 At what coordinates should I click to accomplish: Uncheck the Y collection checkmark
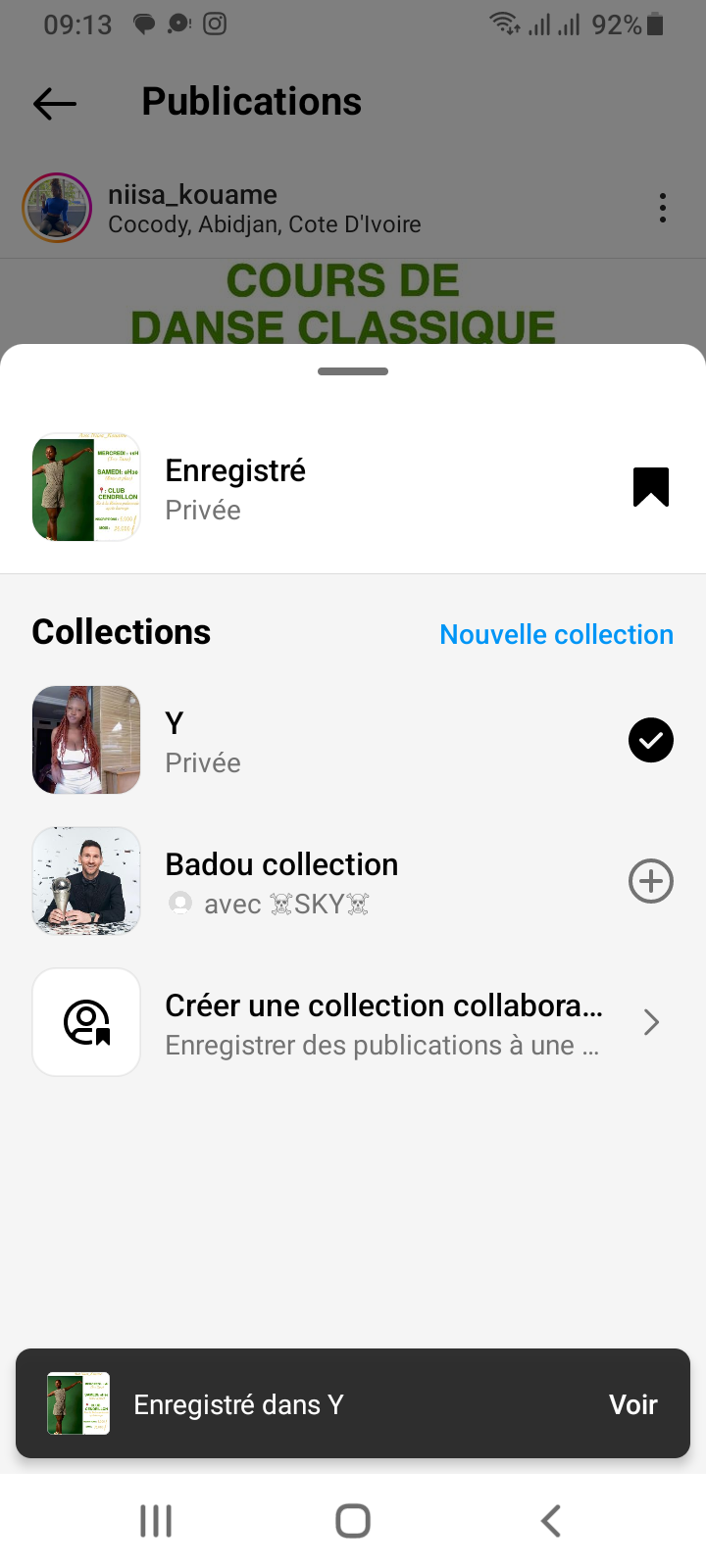pyautogui.click(x=650, y=740)
